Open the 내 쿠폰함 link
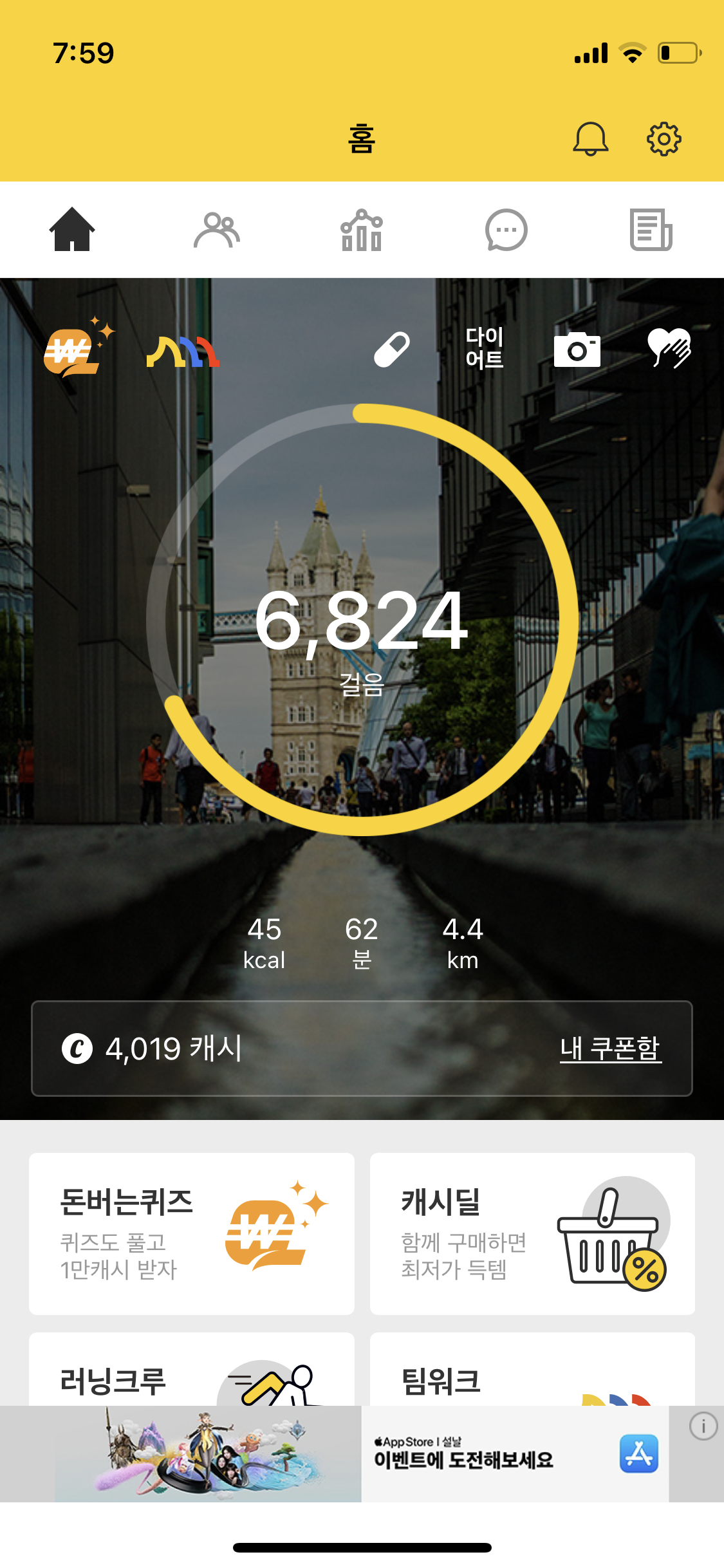Image resolution: width=724 pixels, height=1568 pixels. (x=610, y=1048)
